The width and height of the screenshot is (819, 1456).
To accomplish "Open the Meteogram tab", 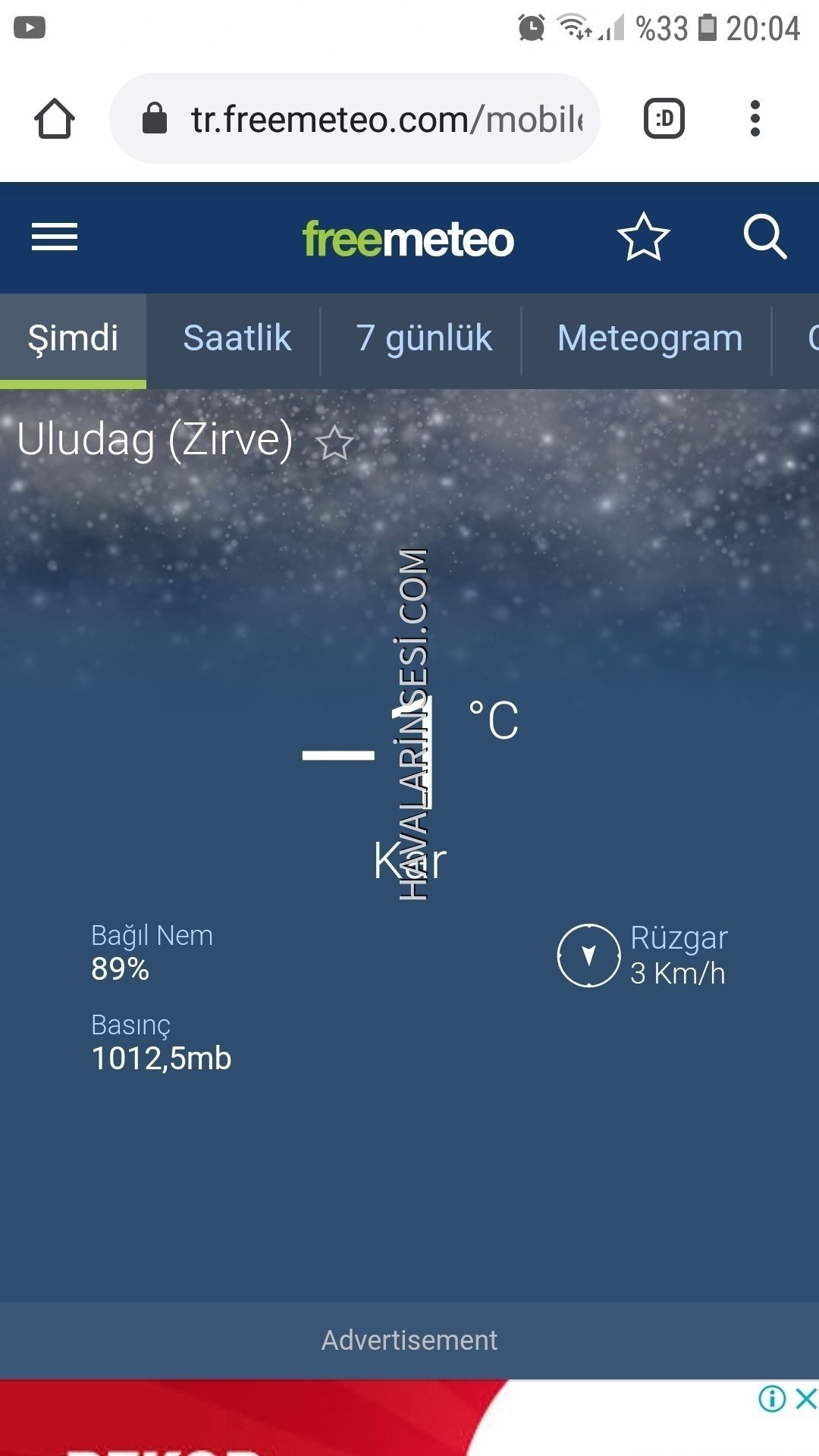I will coord(649,338).
